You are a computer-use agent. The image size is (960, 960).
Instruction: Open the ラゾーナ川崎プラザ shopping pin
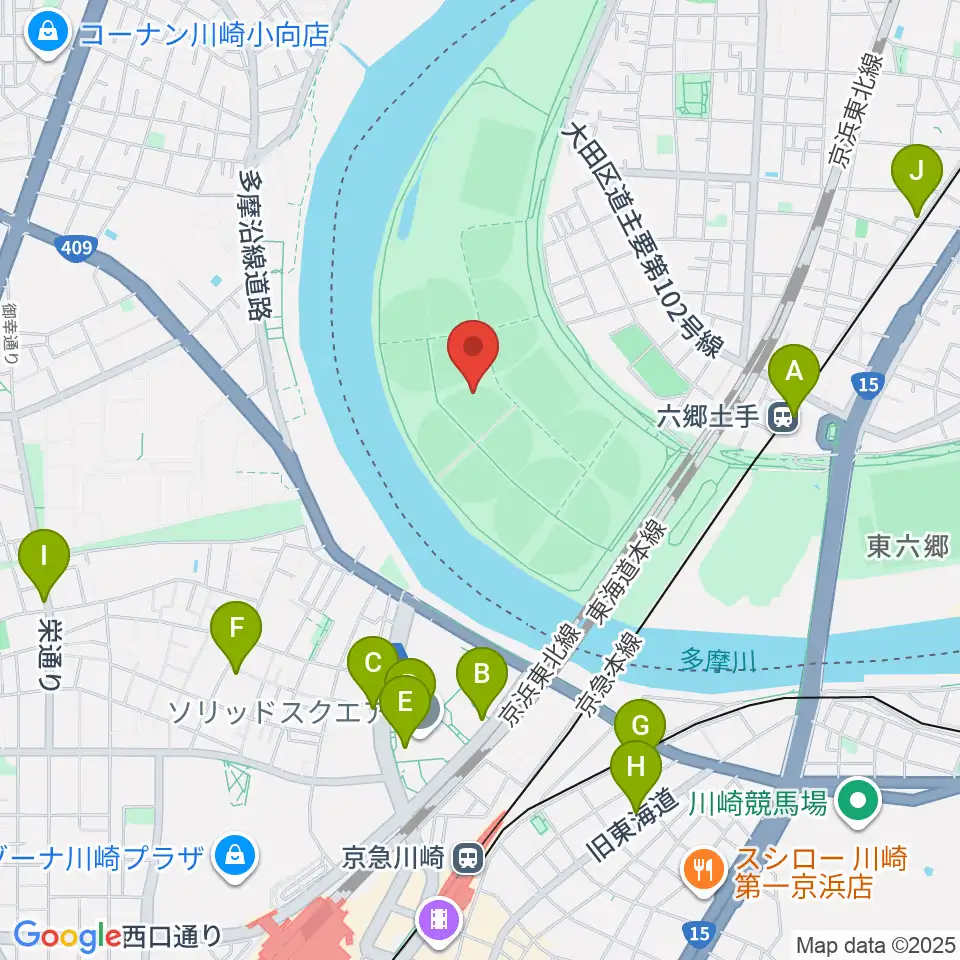coord(234,857)
